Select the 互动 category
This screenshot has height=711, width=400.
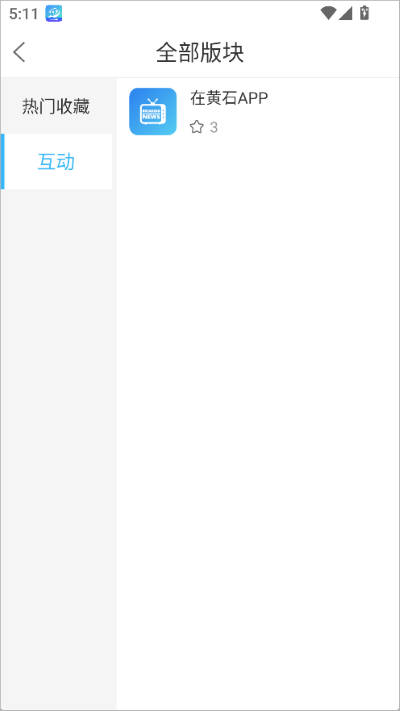coord(56,161)
